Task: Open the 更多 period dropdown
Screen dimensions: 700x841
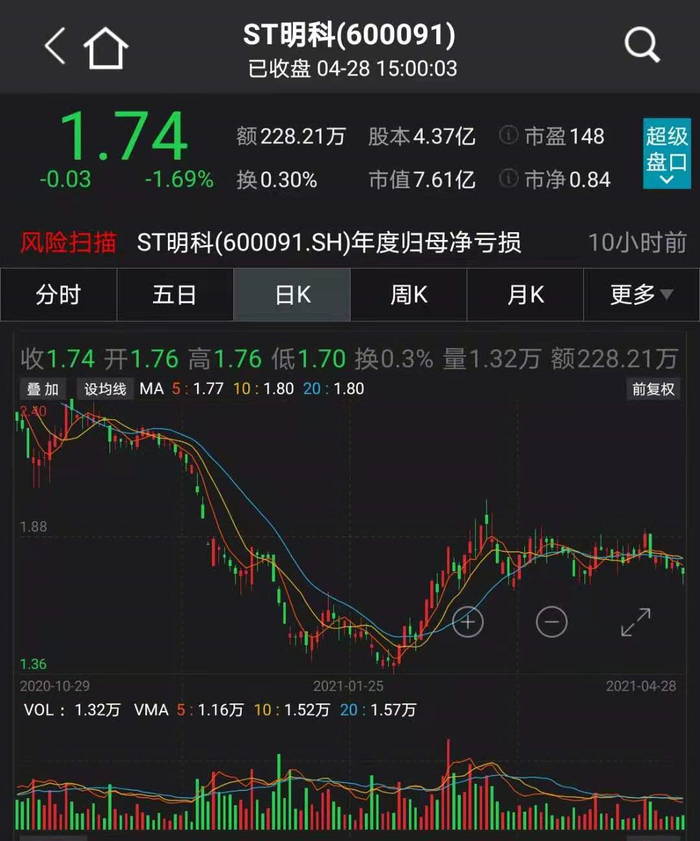Action: tap(641, 295)
